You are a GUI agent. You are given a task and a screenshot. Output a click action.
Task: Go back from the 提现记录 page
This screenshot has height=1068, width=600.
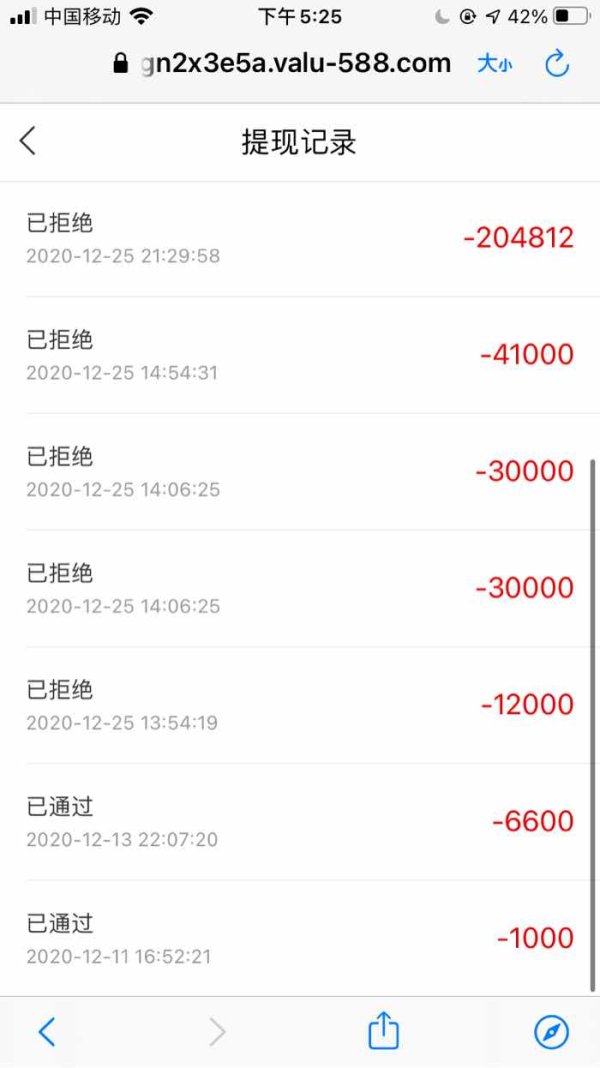(x=27, y=141)
